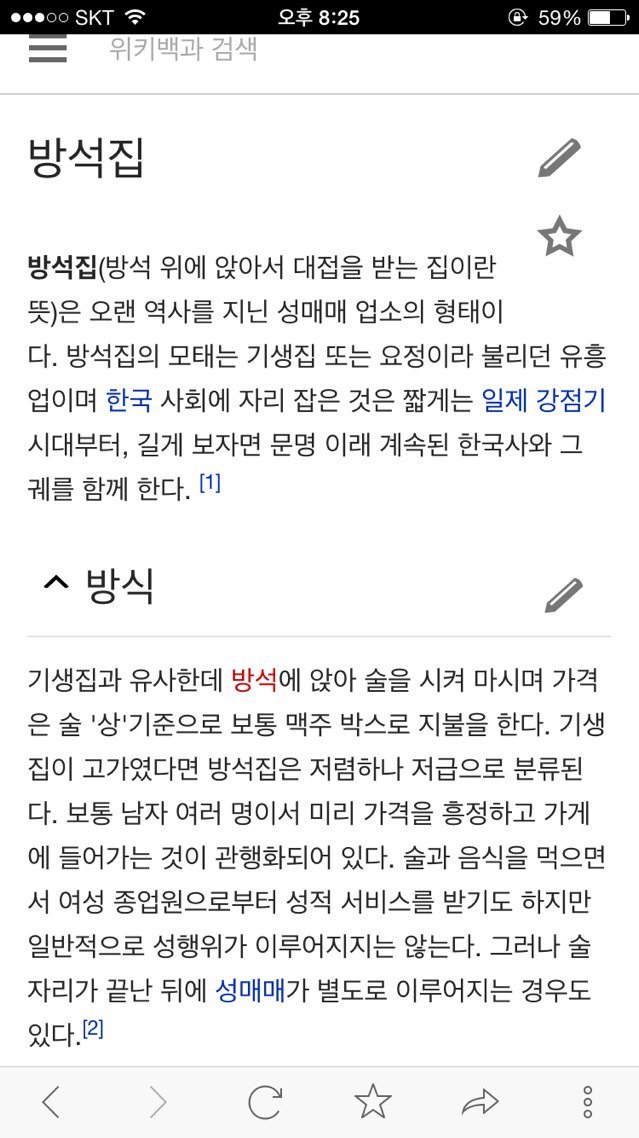Image resolution: width=639 pixels, height=1138 pixels.
Task: Open the 일제 강점기 link
Action: pyautogui.click(x=543, y=401)
